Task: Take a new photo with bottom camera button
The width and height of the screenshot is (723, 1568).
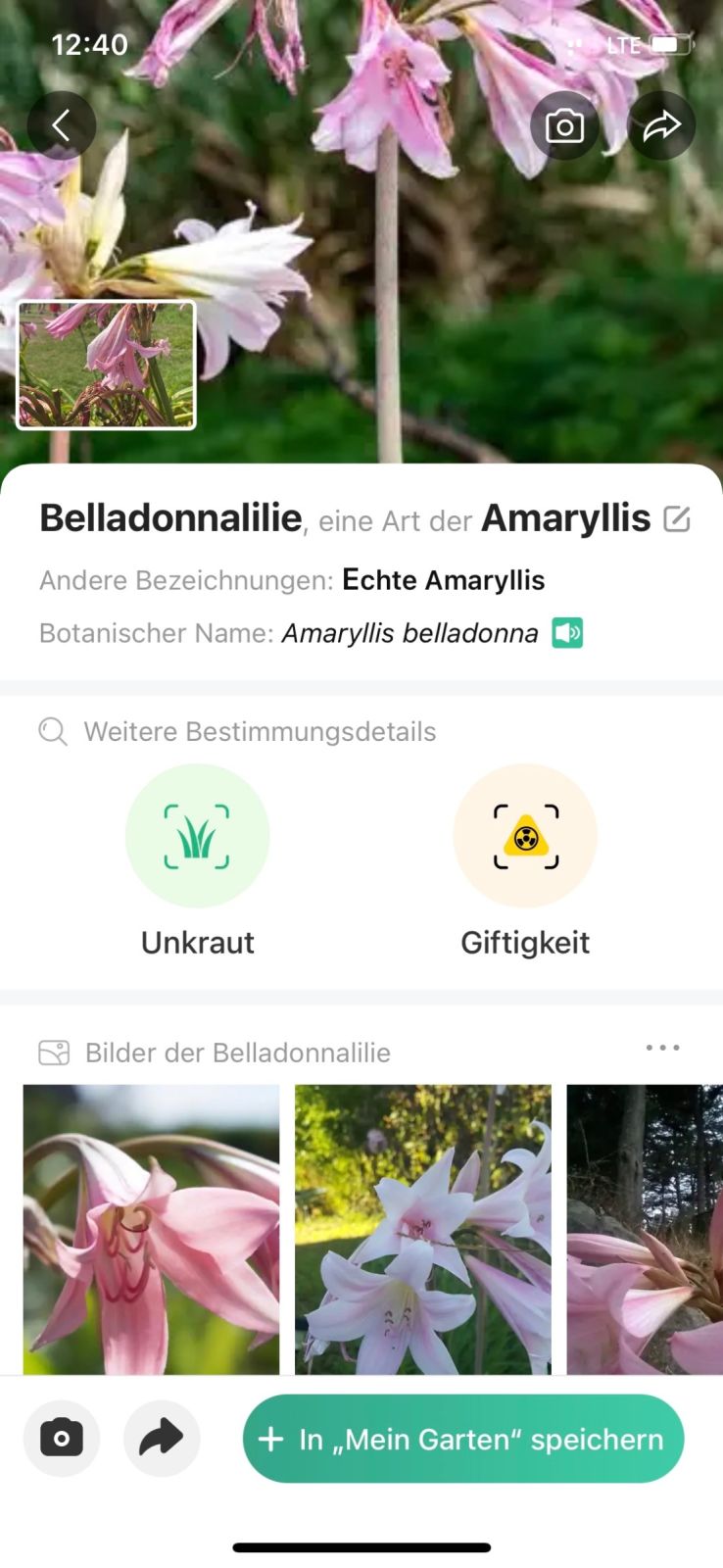Action: click(x=62, y=1438)
